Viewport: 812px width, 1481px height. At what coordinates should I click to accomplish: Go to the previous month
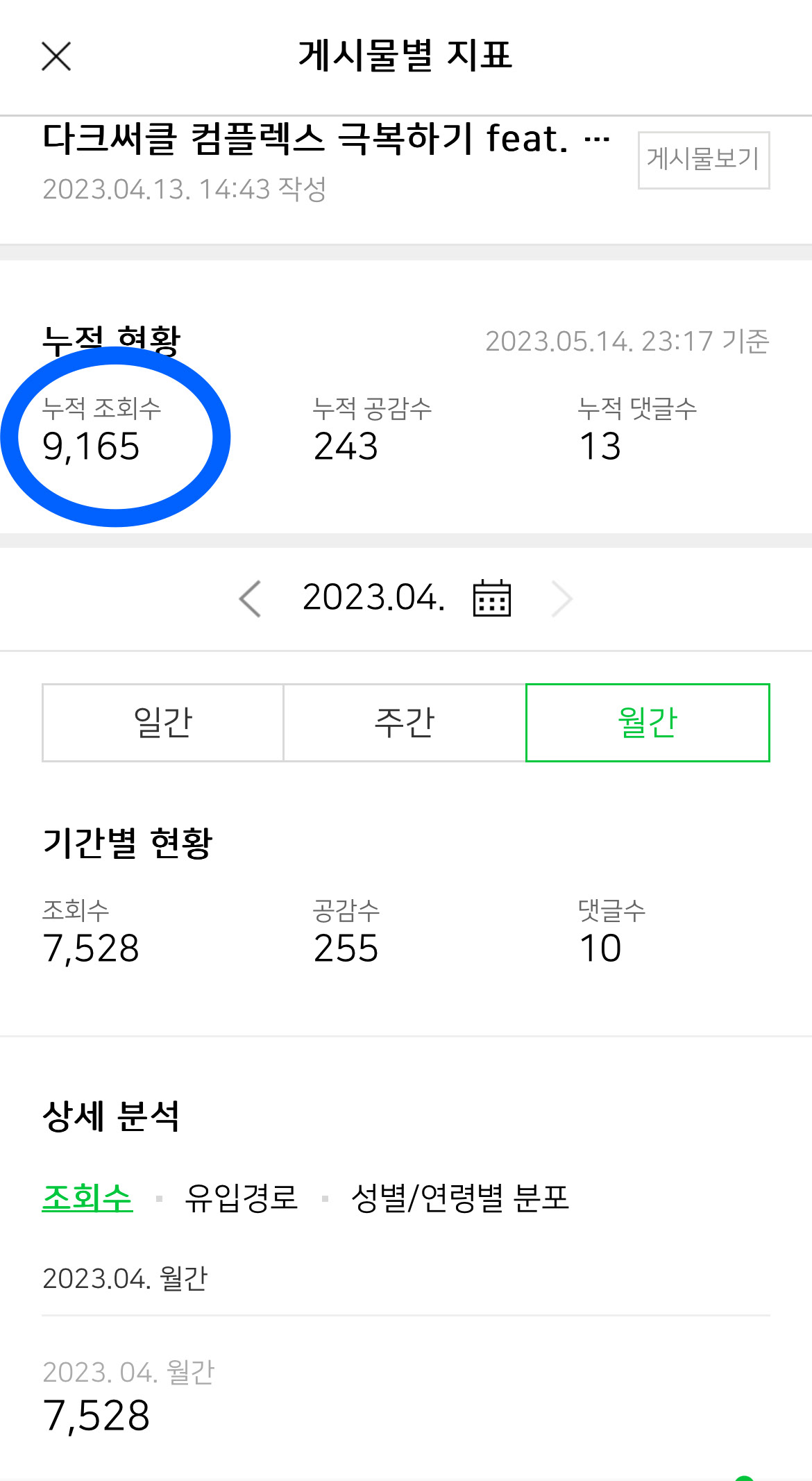coord(250,599)
